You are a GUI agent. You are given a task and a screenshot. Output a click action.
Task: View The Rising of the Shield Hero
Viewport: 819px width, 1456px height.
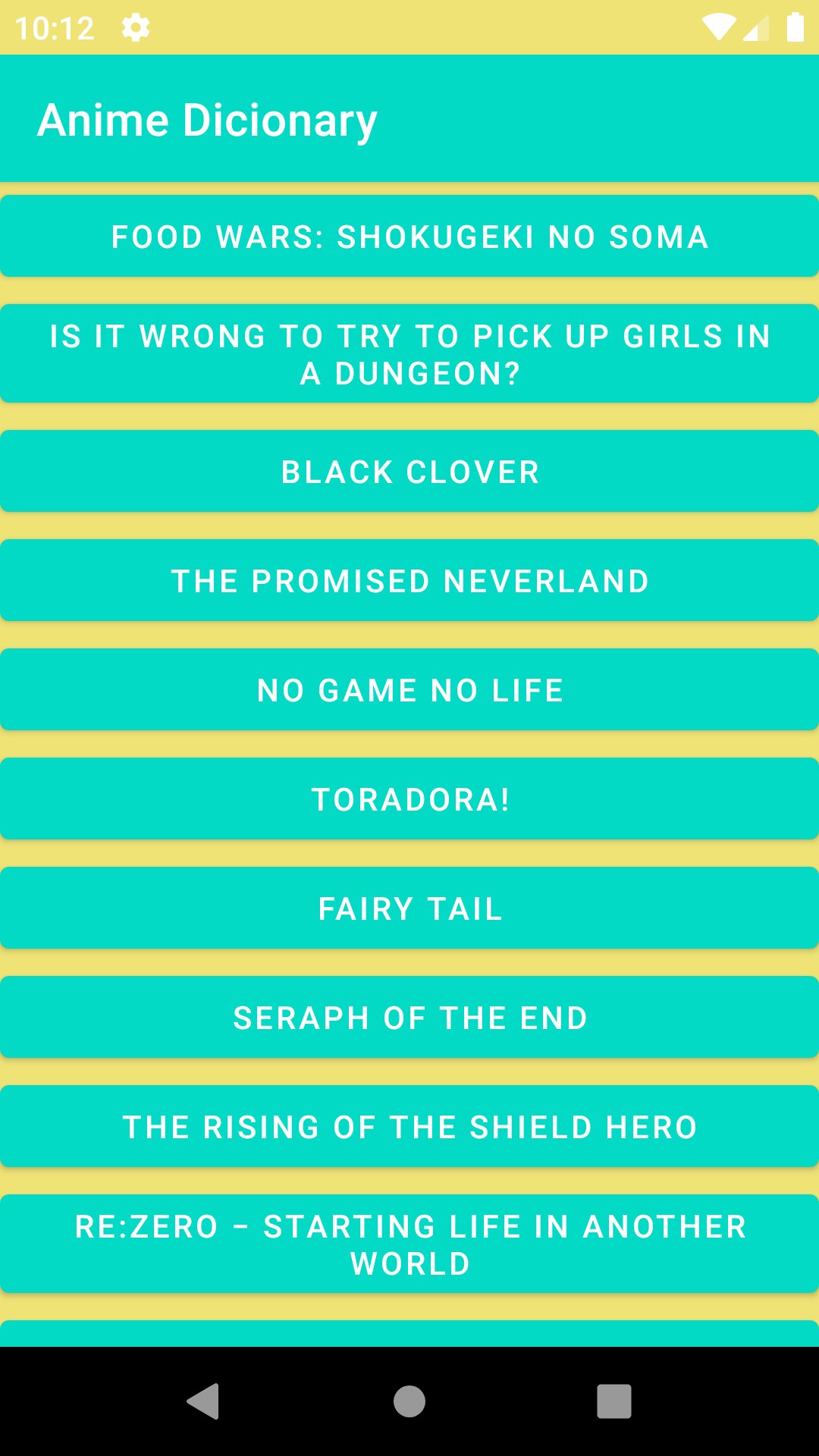[409, 1127]
